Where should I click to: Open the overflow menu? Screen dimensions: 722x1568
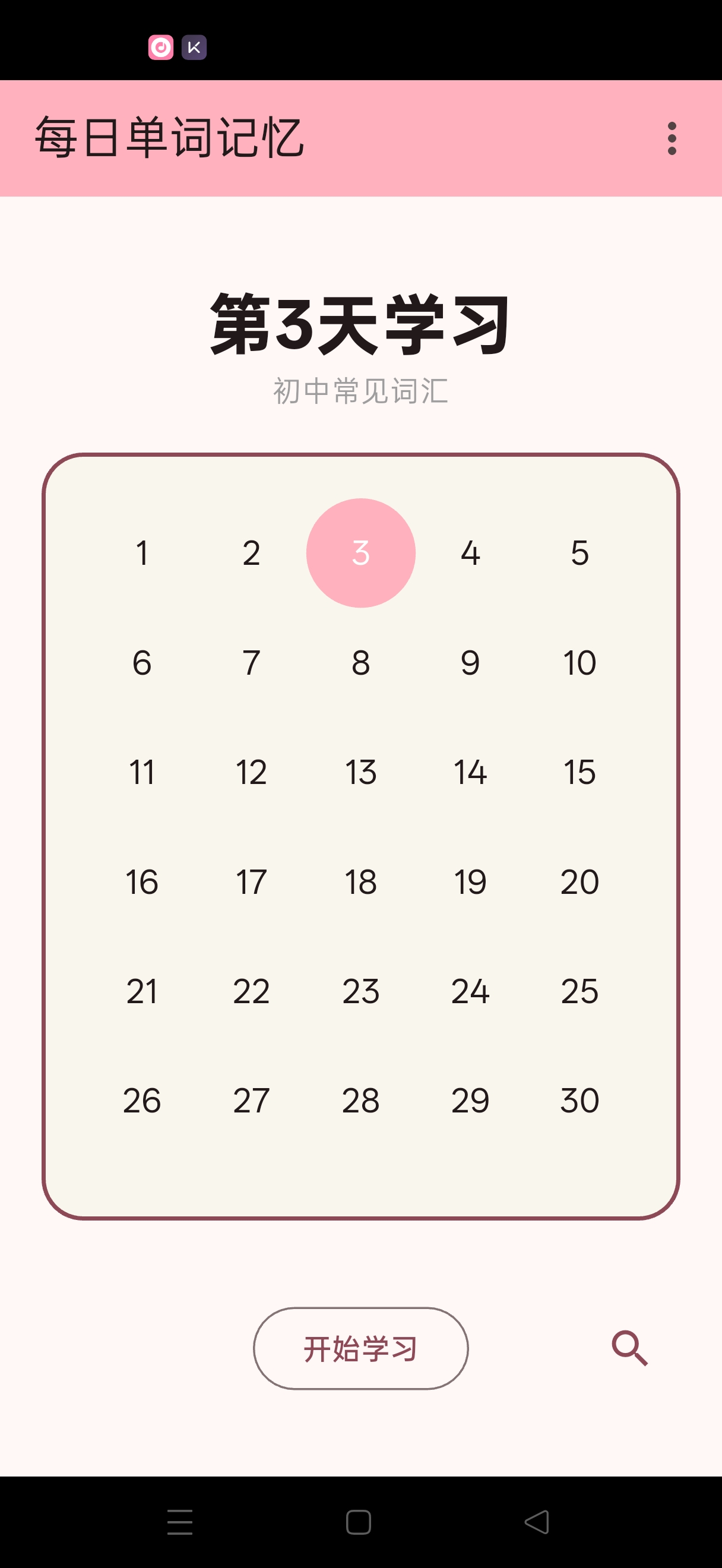672,138
